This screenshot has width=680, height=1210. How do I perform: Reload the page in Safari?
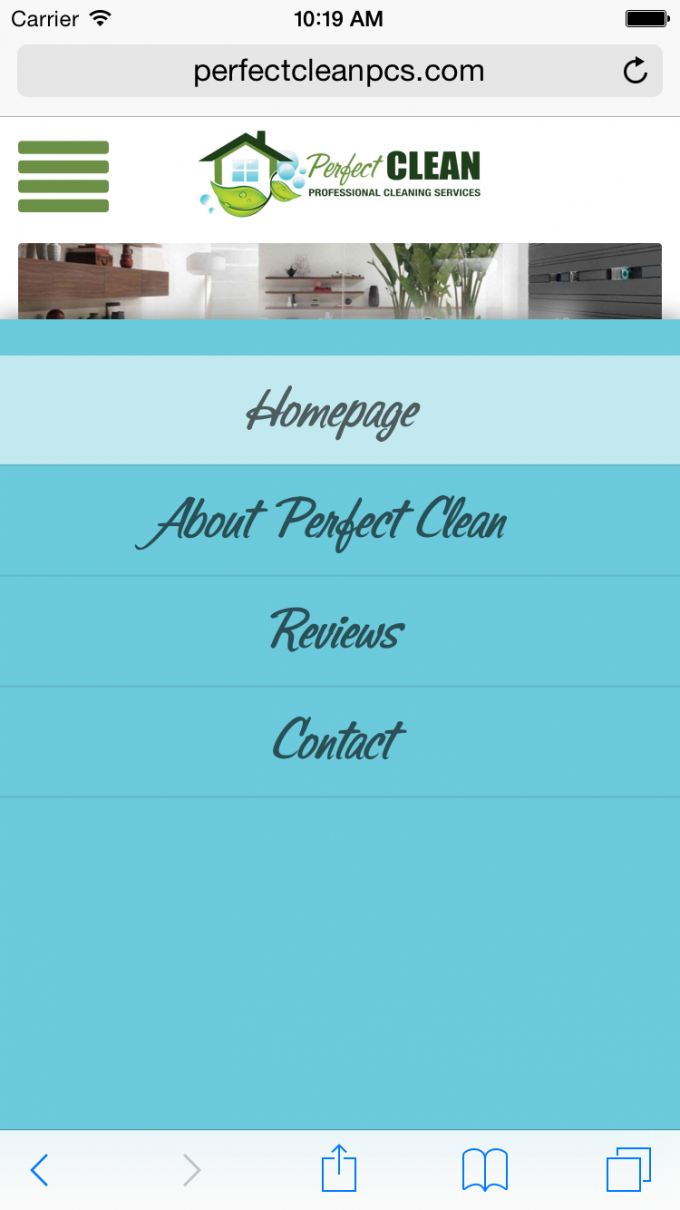tap(635, 71)
